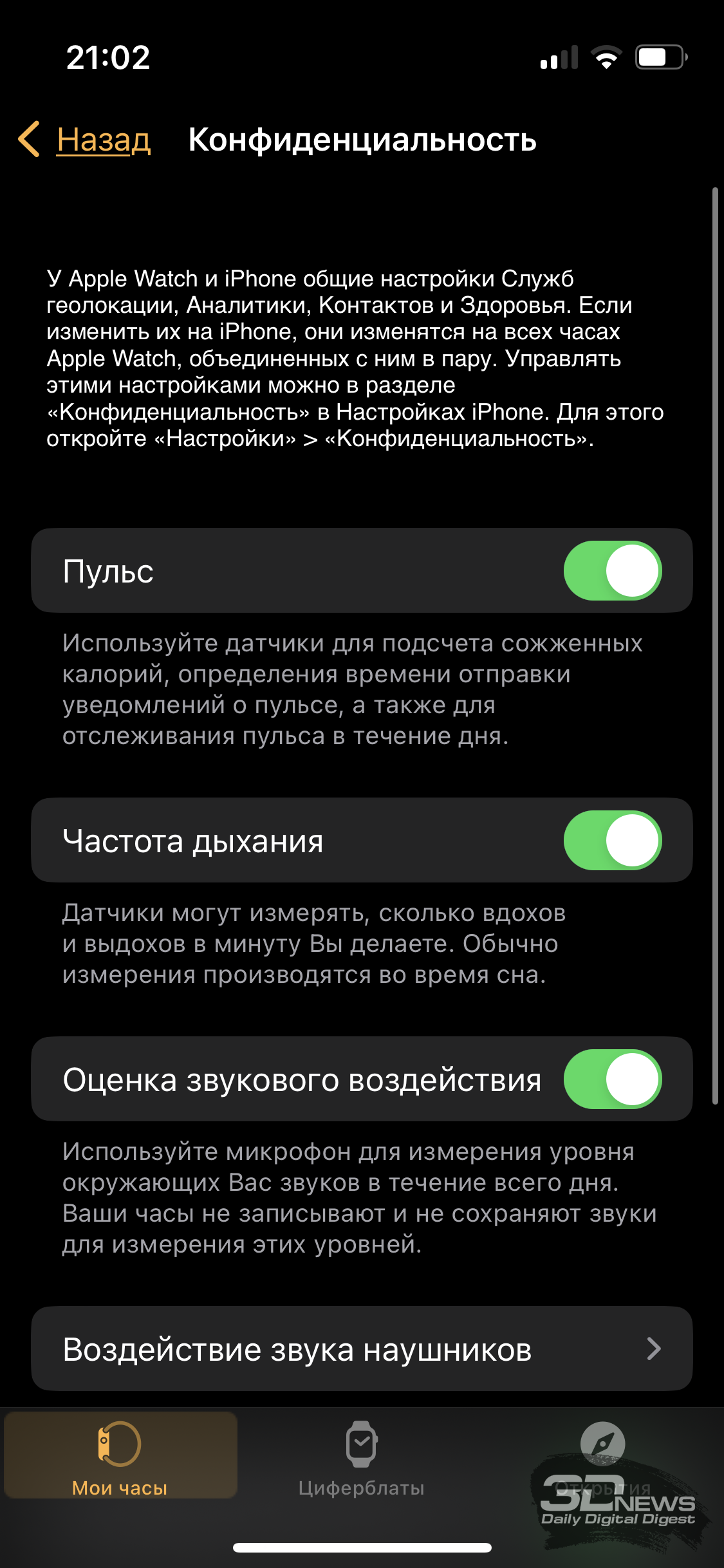Toggle the Пульс switch off
The image size is (724, 1568).
click(613, 570)
